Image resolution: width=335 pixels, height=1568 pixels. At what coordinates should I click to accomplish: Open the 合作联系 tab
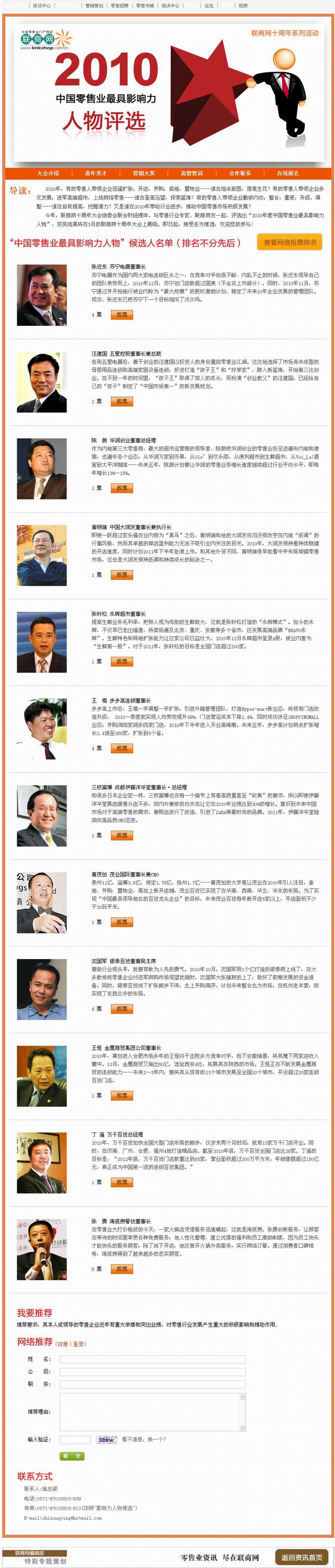coord(240,174)
